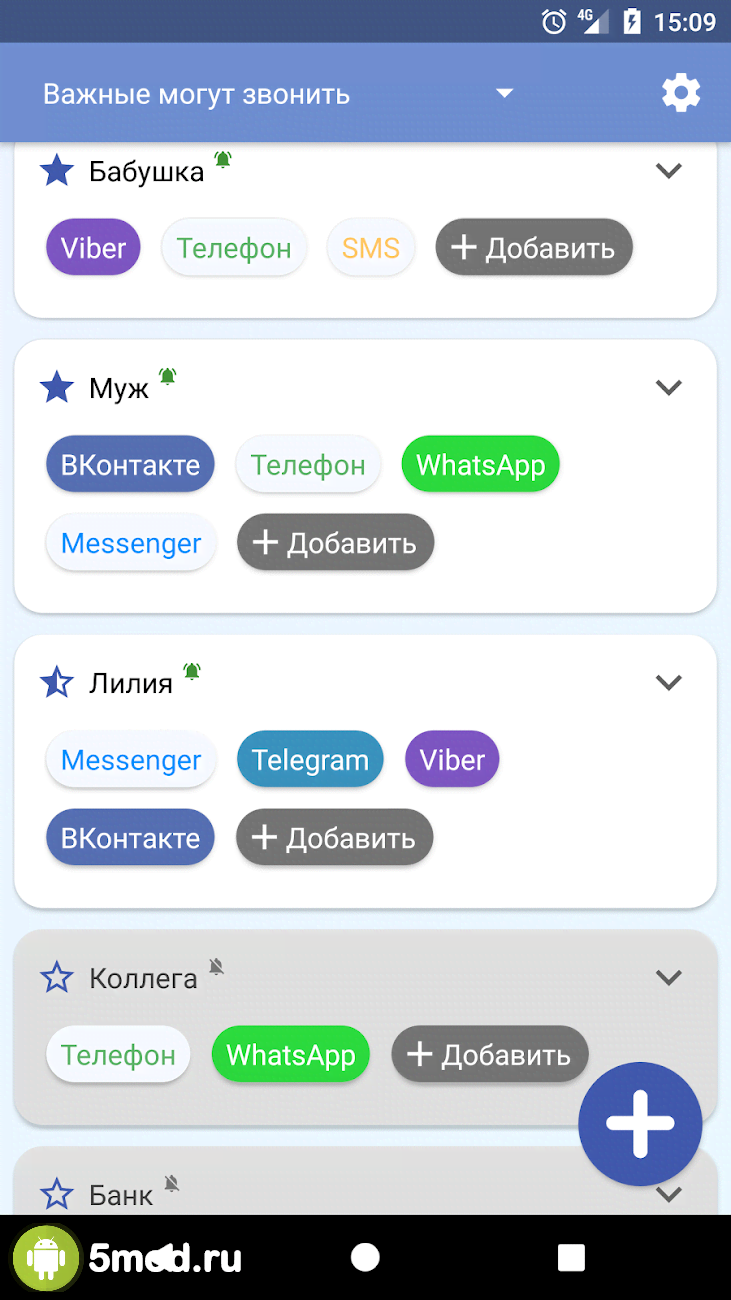Expand the Лилия contact card
This screenshot has height=1300, width=731.
[x=668, y=683]
